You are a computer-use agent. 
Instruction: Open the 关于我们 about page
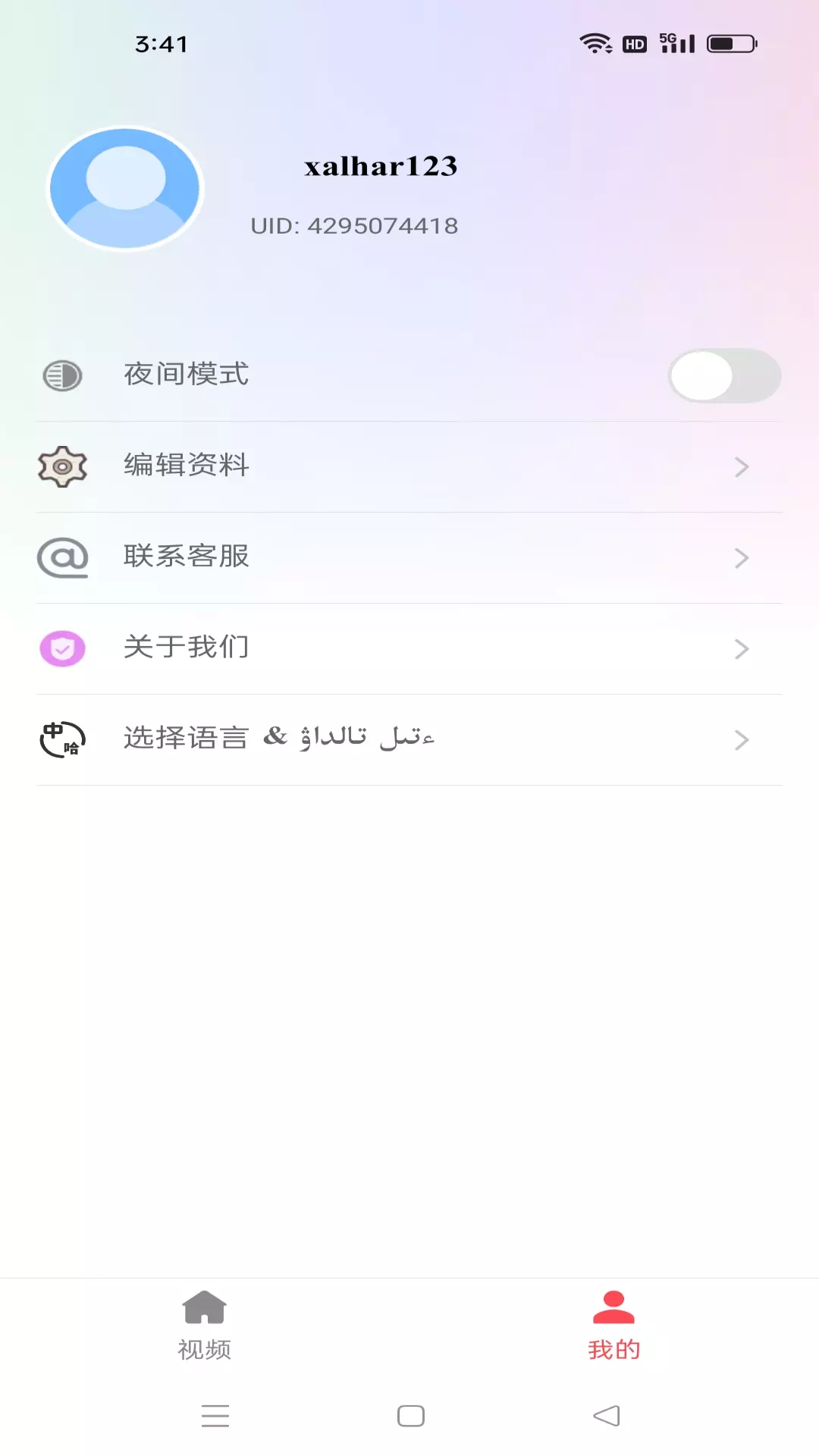tap(409, 648)
